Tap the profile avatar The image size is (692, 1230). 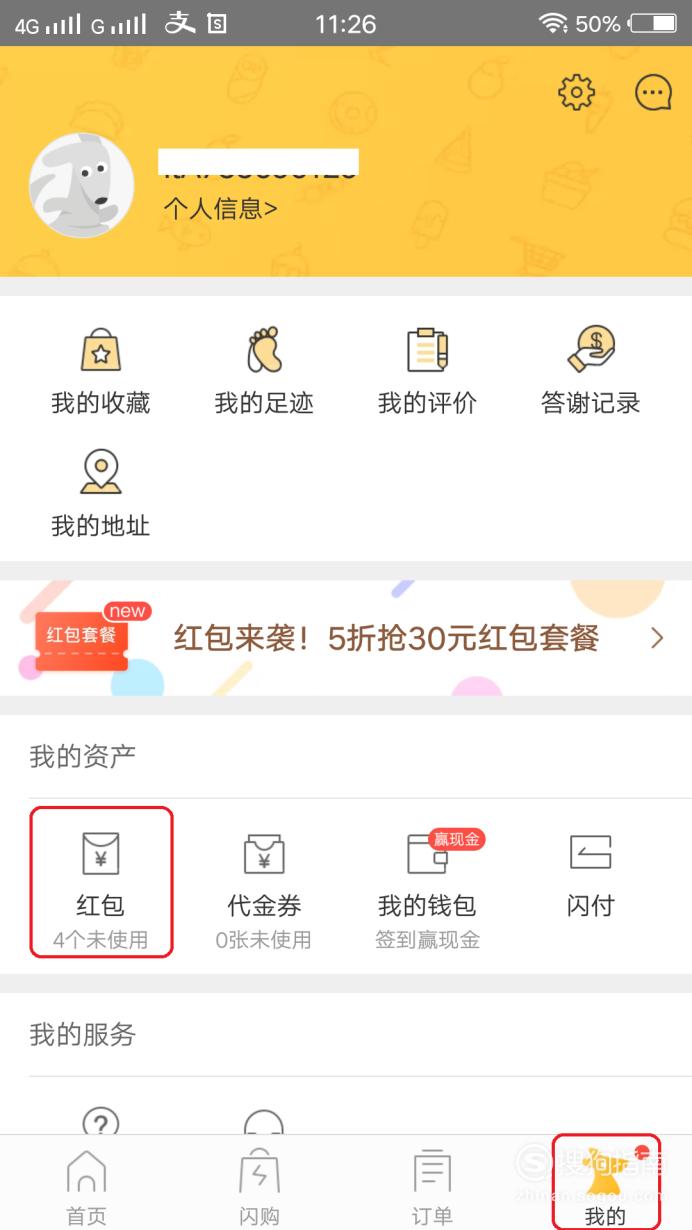[x=81, y=185]
